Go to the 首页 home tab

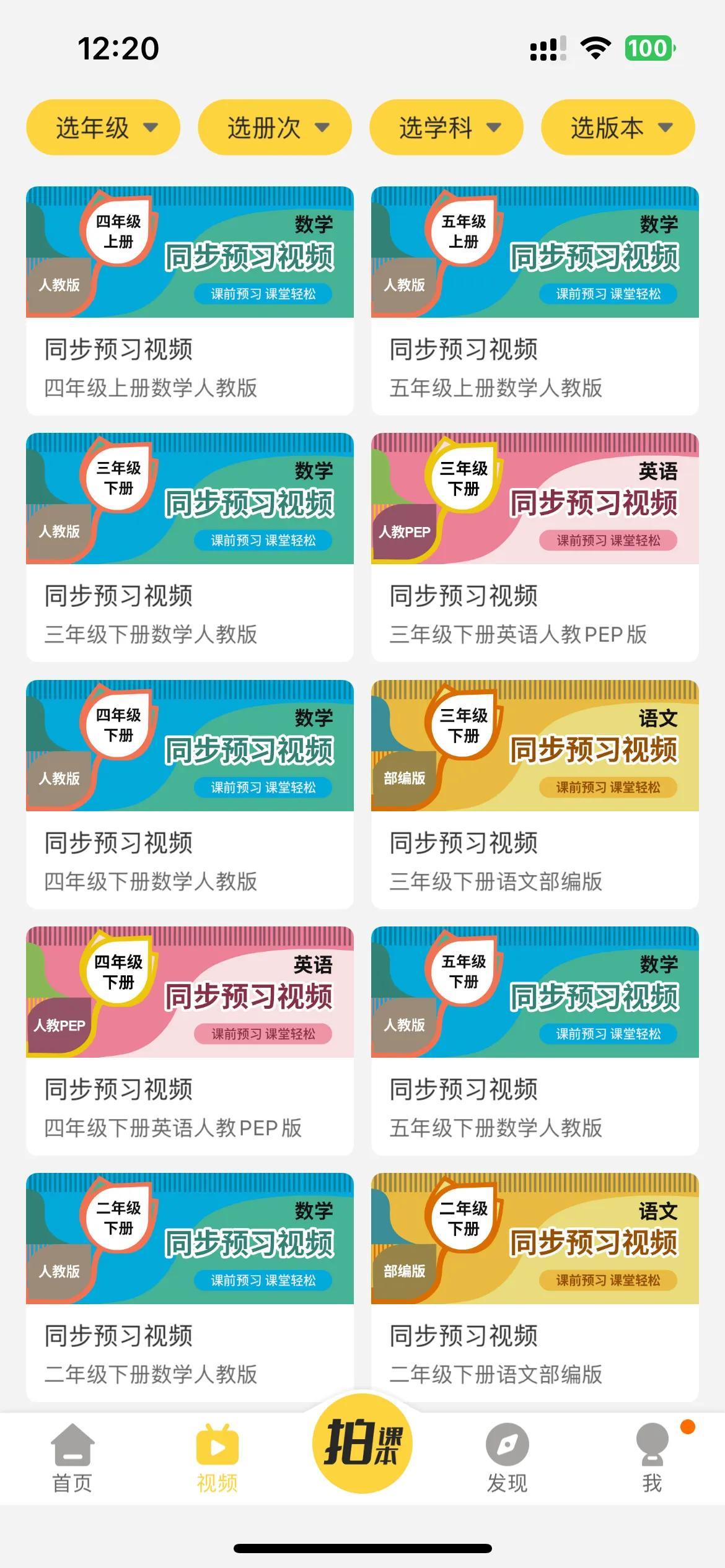[72, 1459]
